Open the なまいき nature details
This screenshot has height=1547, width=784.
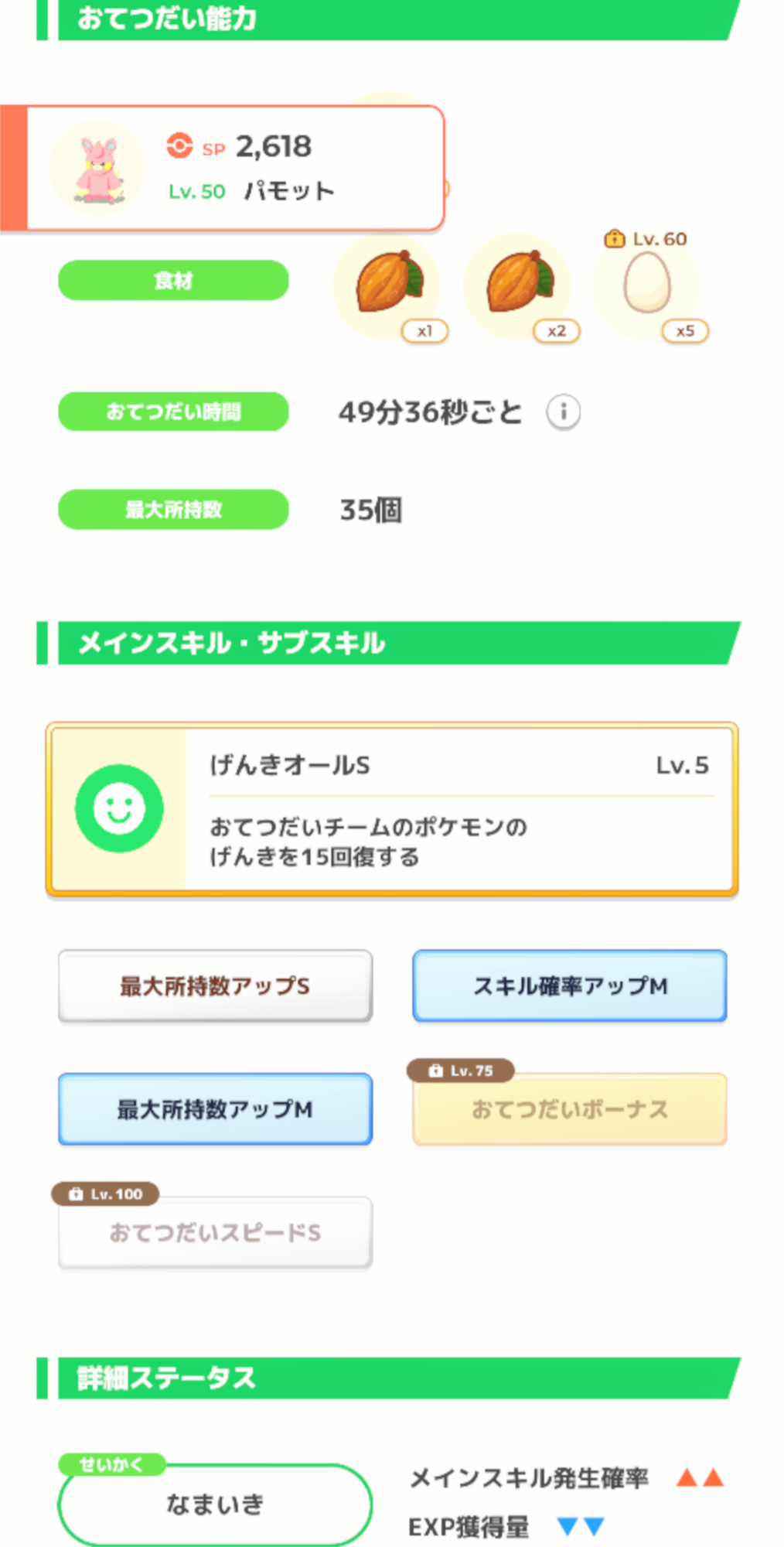[x=215, y=1504]
